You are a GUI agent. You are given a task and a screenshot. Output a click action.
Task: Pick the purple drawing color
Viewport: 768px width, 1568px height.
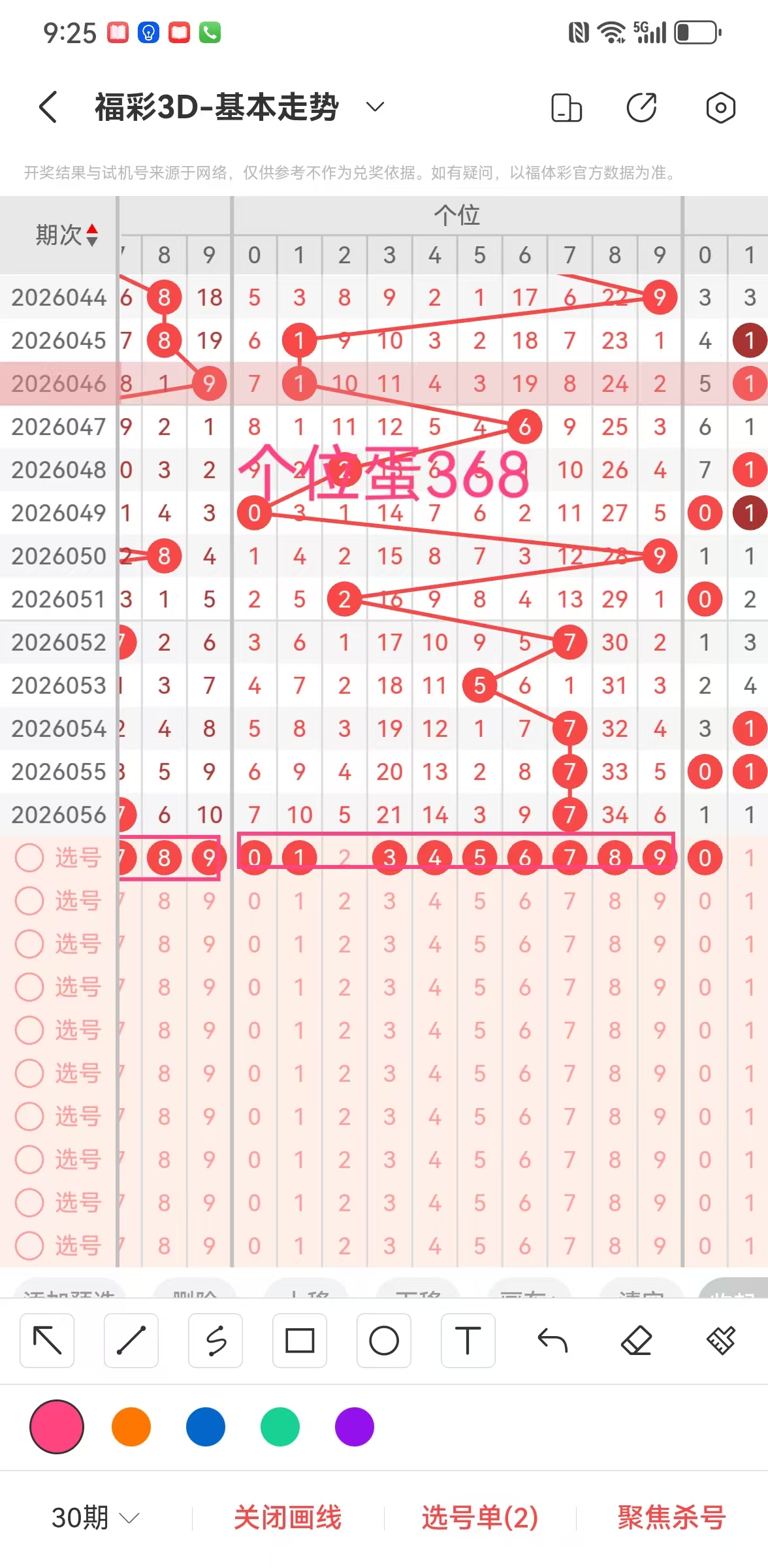355,1427
